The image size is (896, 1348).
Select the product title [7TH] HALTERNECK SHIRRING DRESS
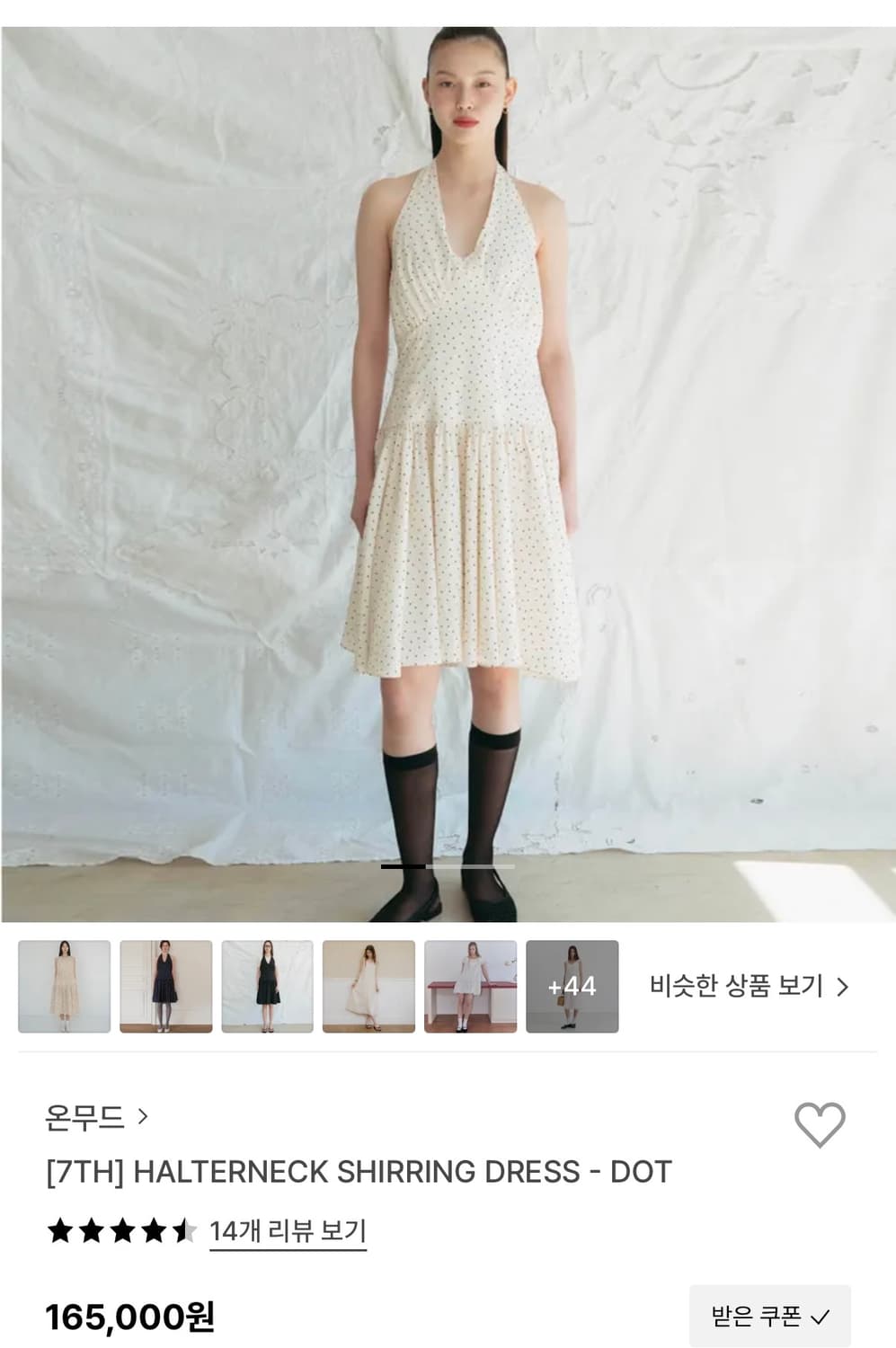[x=359, y=1170]
